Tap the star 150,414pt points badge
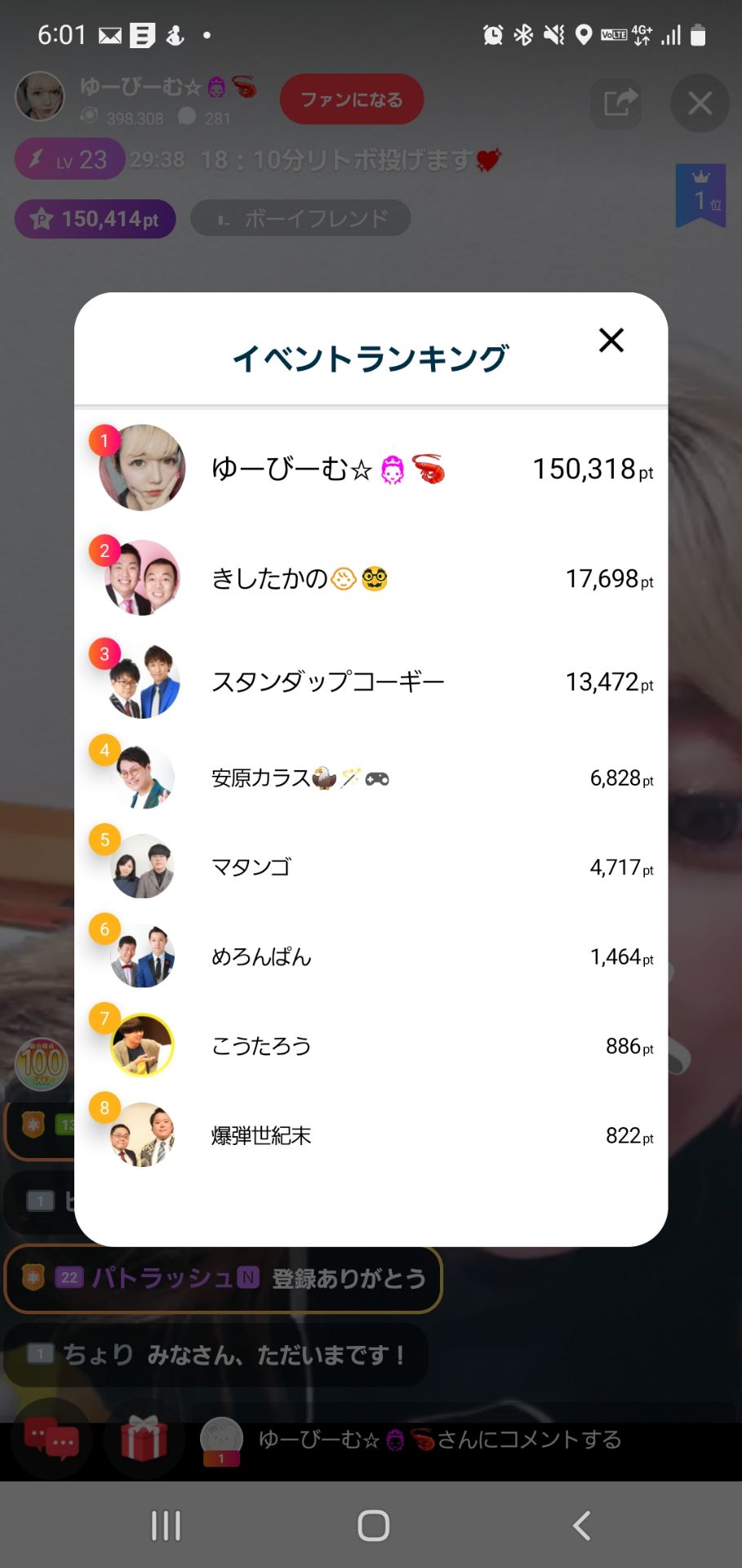Screen dimensions: 742x1568 (x=94, y=218)
